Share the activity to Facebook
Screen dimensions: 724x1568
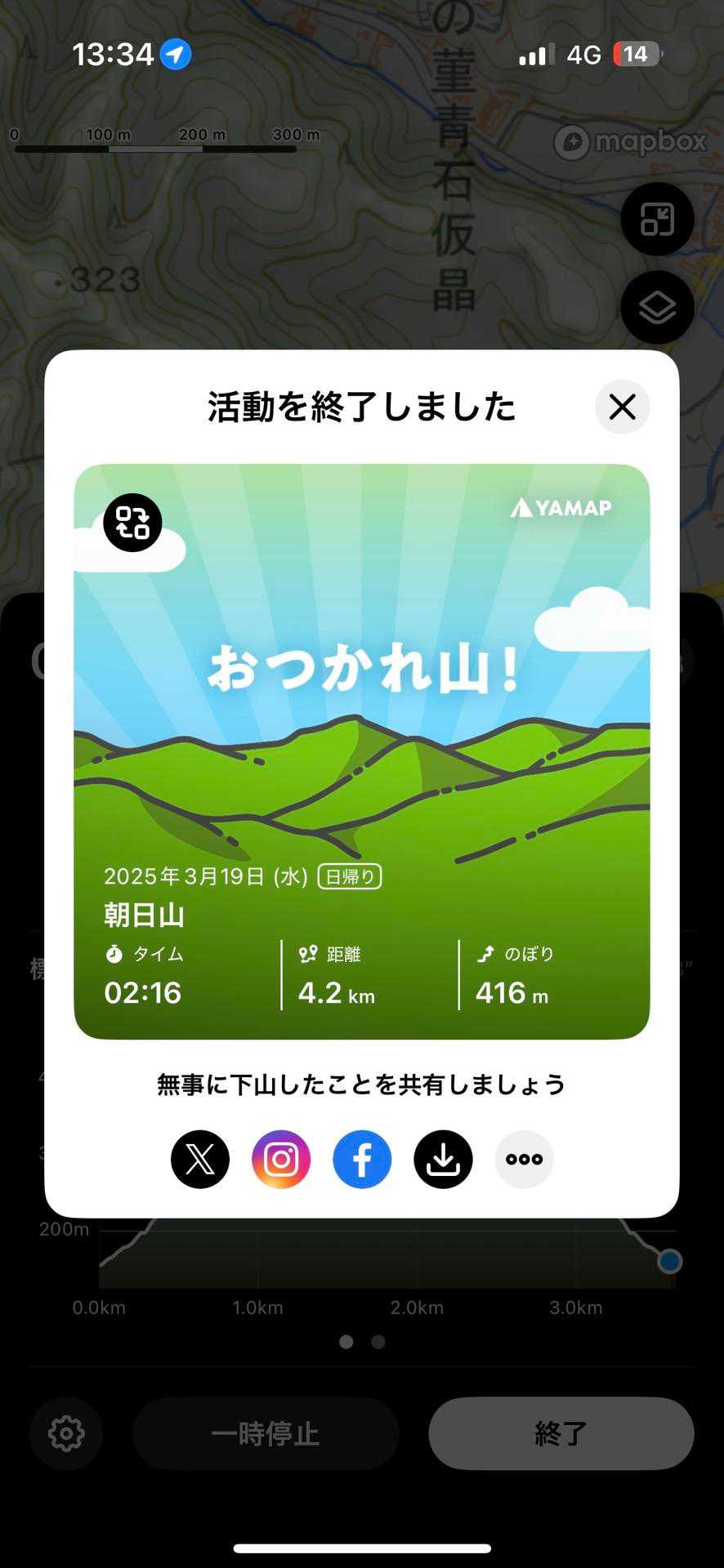click(362, 1159)
